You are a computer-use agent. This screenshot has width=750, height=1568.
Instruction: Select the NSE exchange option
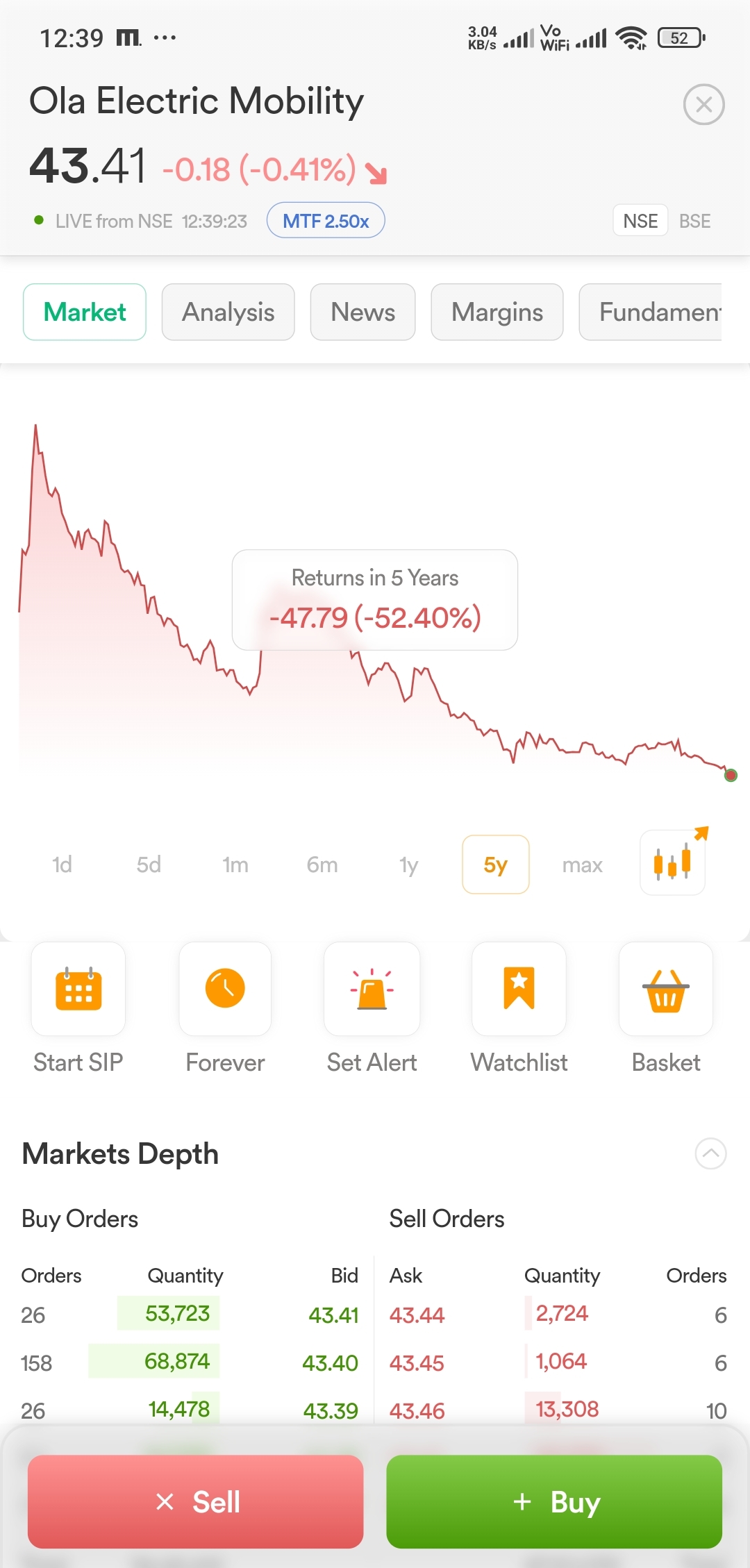point(640,221)
